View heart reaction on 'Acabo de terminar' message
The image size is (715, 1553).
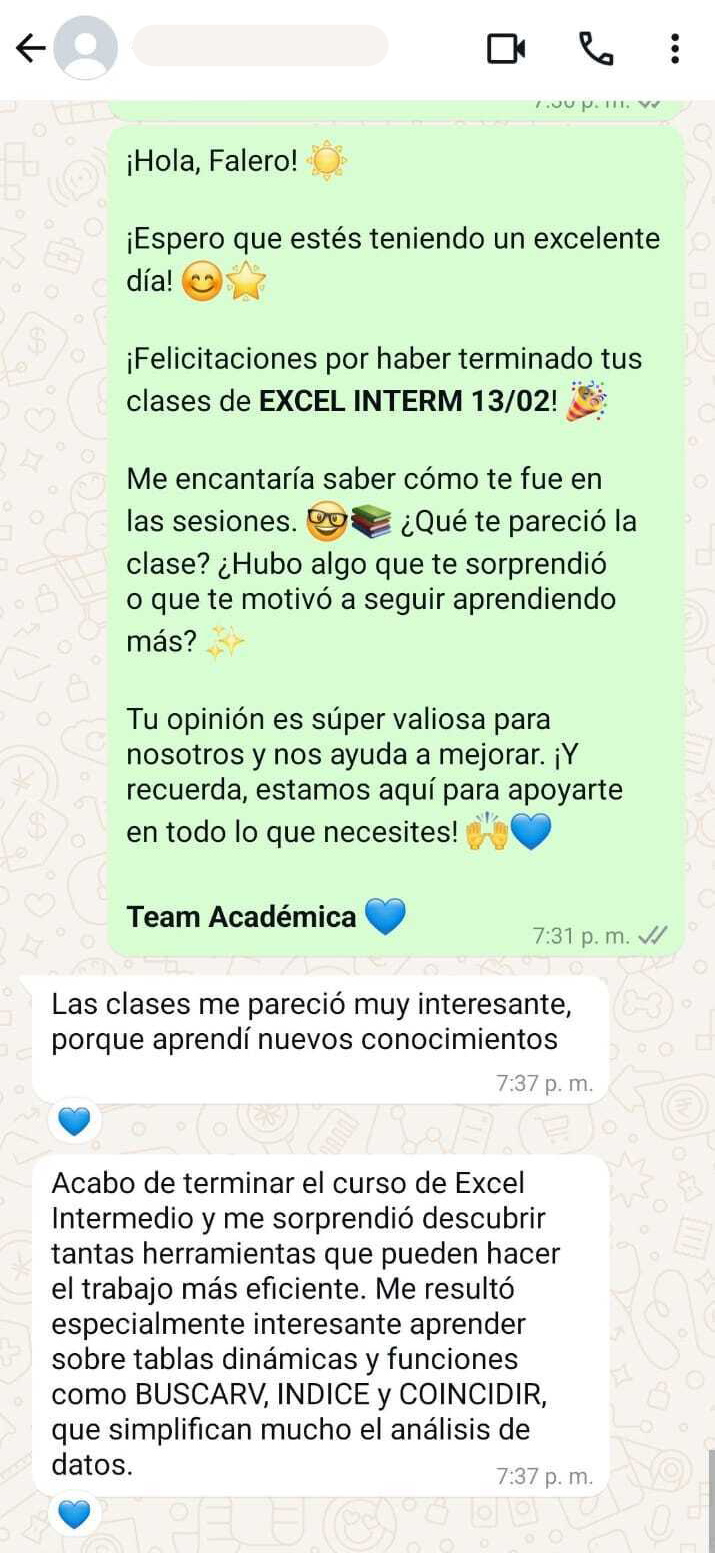coord(74,1515)
